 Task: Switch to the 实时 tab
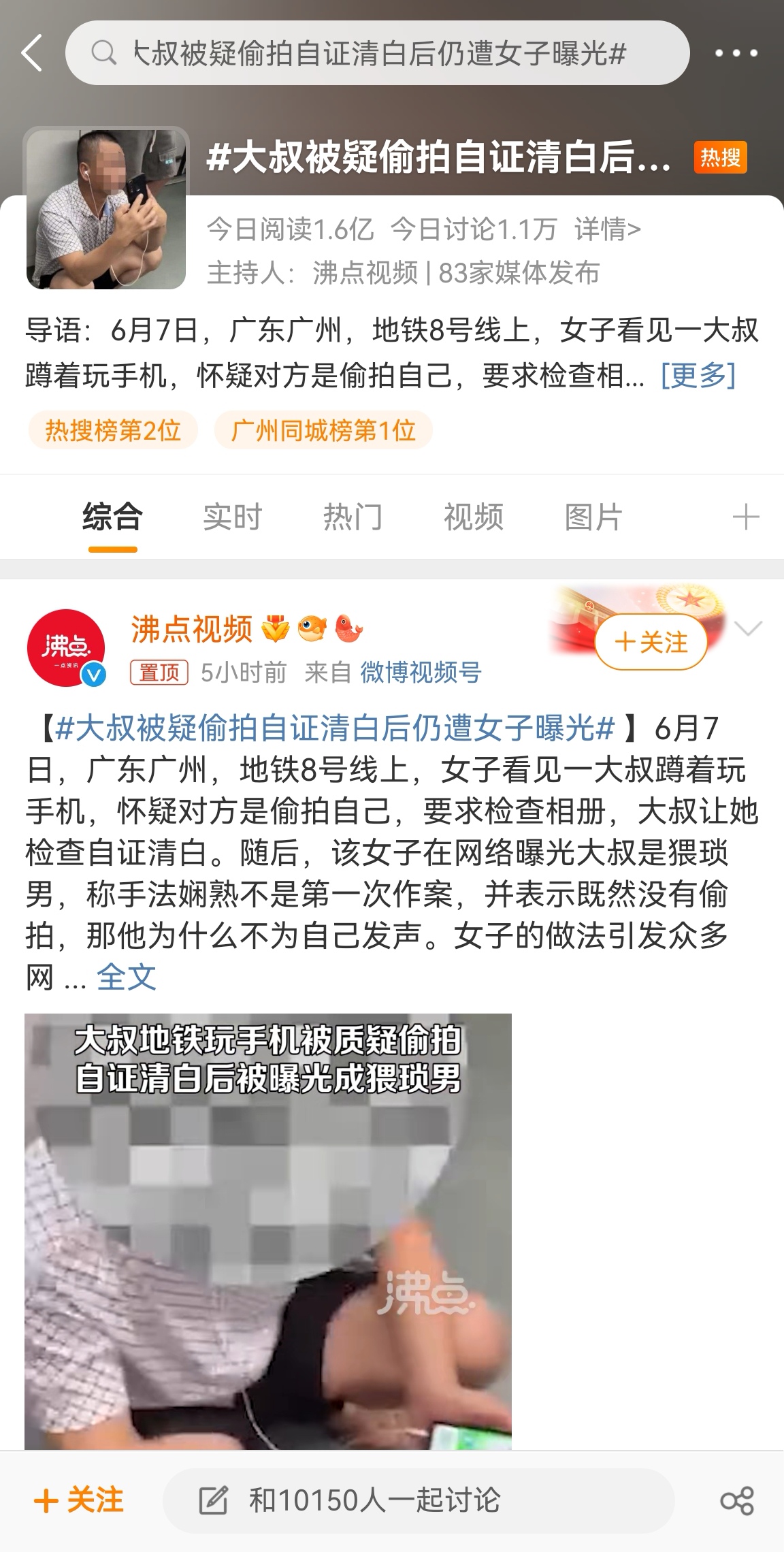[232, 517]
